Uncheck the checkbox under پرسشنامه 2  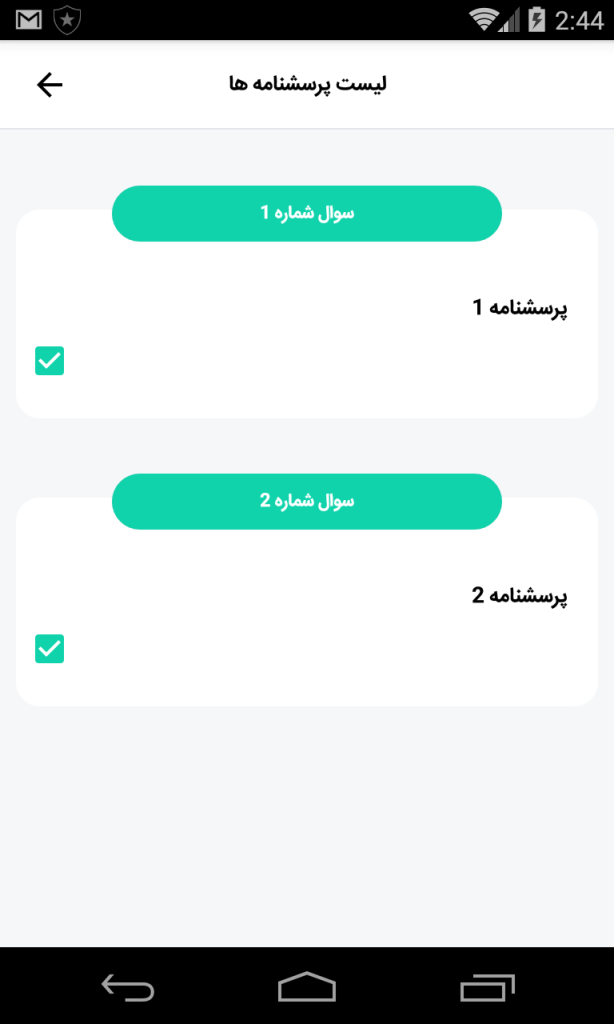(x=50, y=648)
